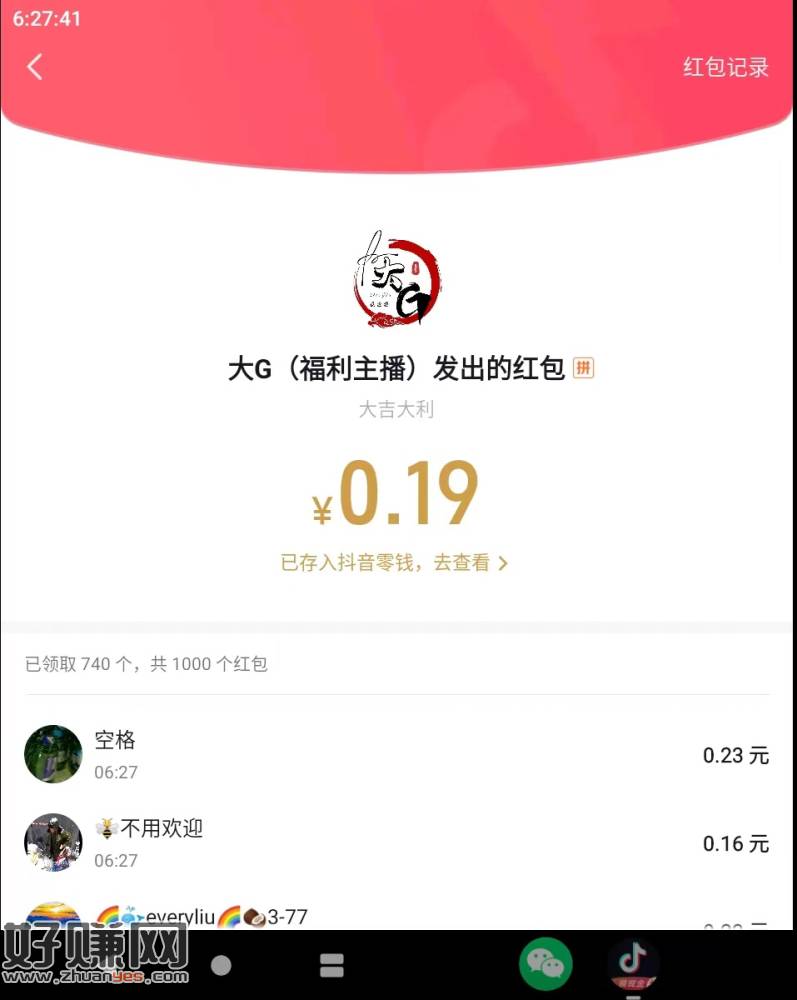Go back using the top-left arrow
Screen dimensions: 797x1000
click(x=35, y=67)
